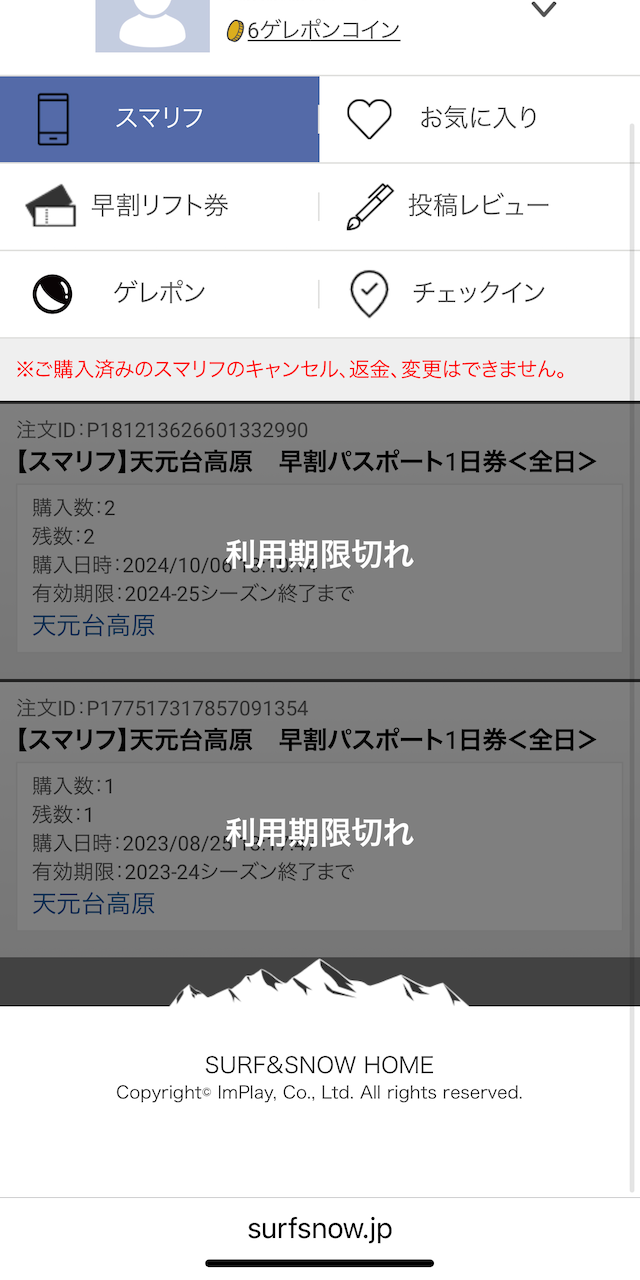Open the チェックイン tab

click(480, 294)
